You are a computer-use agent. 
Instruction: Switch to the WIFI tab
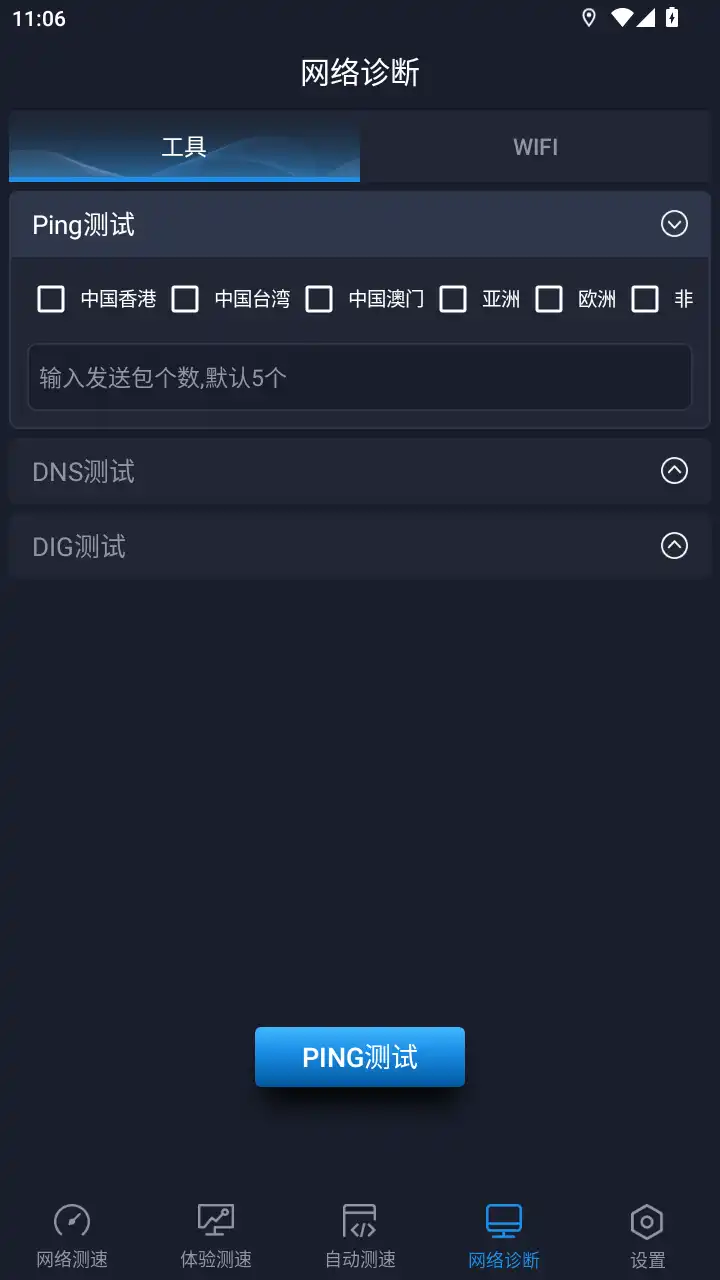(x=537, y=147)
